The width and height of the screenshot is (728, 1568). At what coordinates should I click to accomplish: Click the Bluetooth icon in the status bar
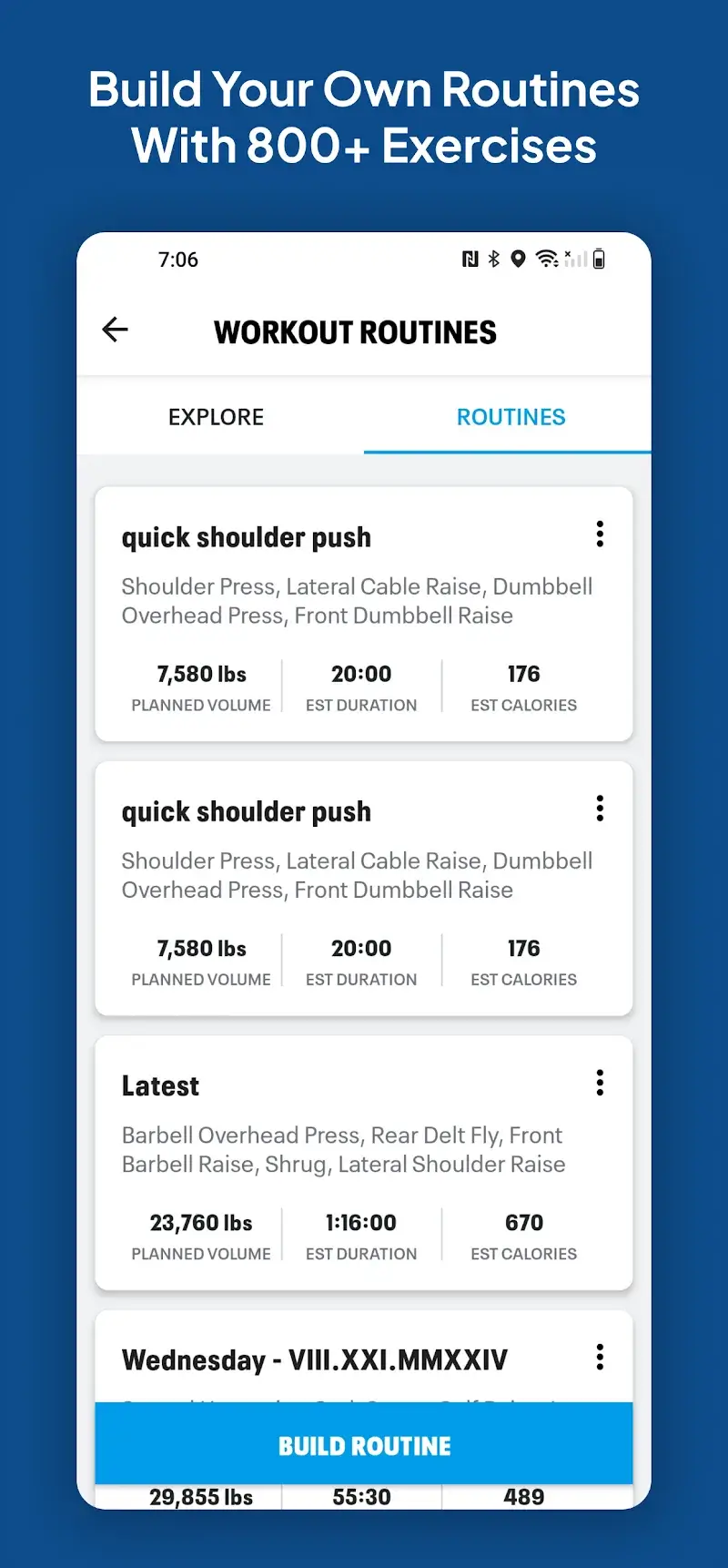(492, 259)
